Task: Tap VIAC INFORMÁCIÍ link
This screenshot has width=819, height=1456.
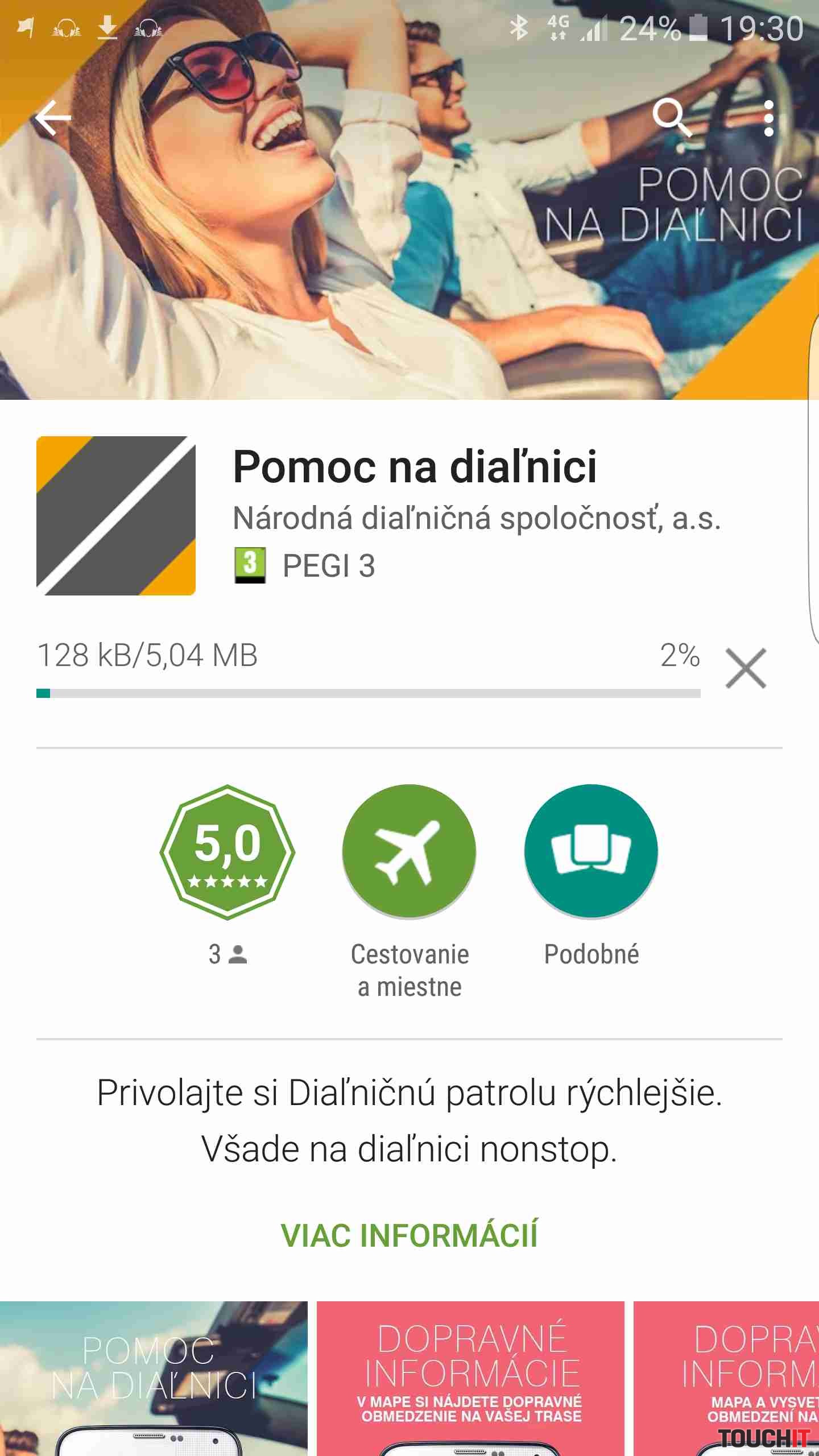Action: pyautogui.click(x=409, y=1236)
